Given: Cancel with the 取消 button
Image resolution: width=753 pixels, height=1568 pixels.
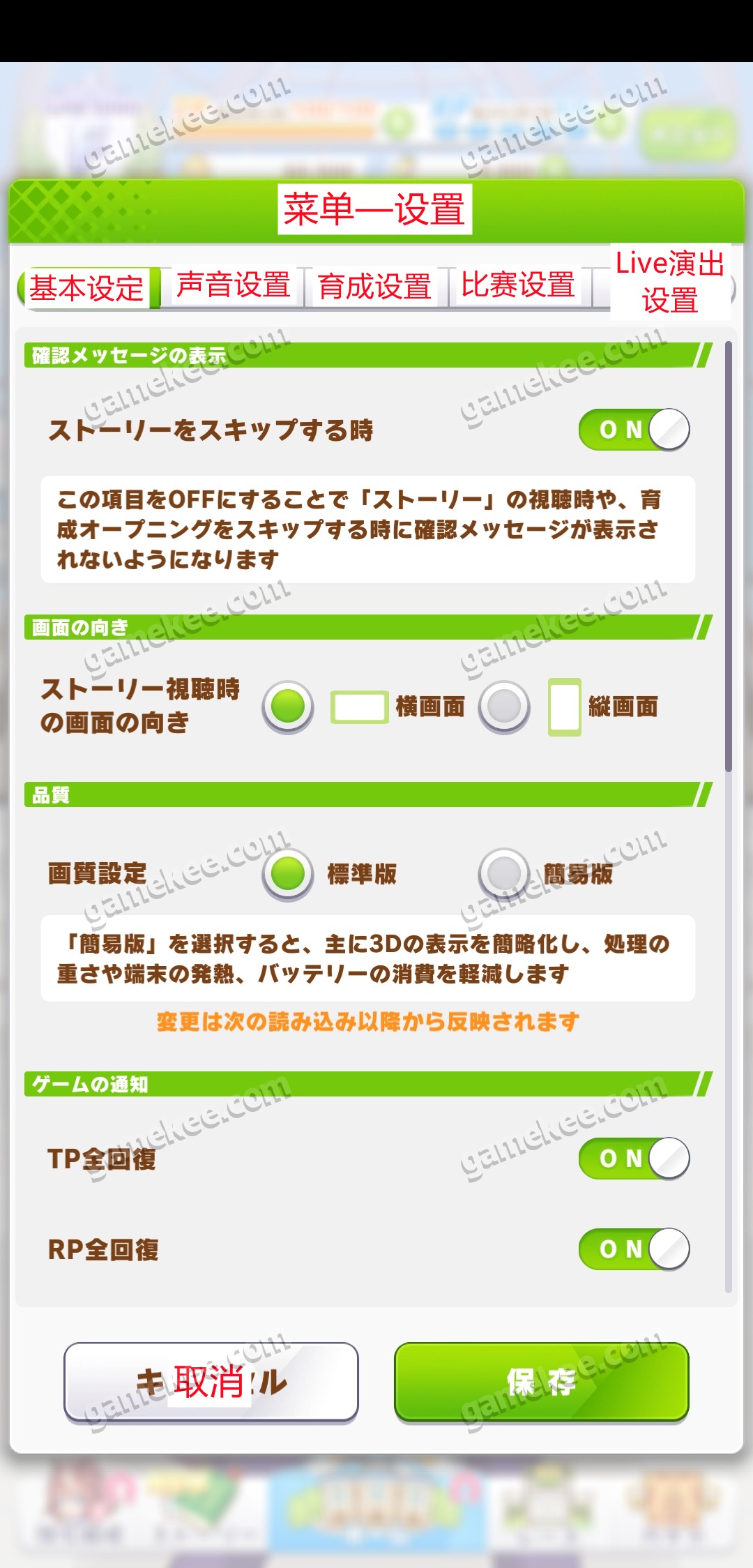Looking at the screenshot, I should (211, 1382).
